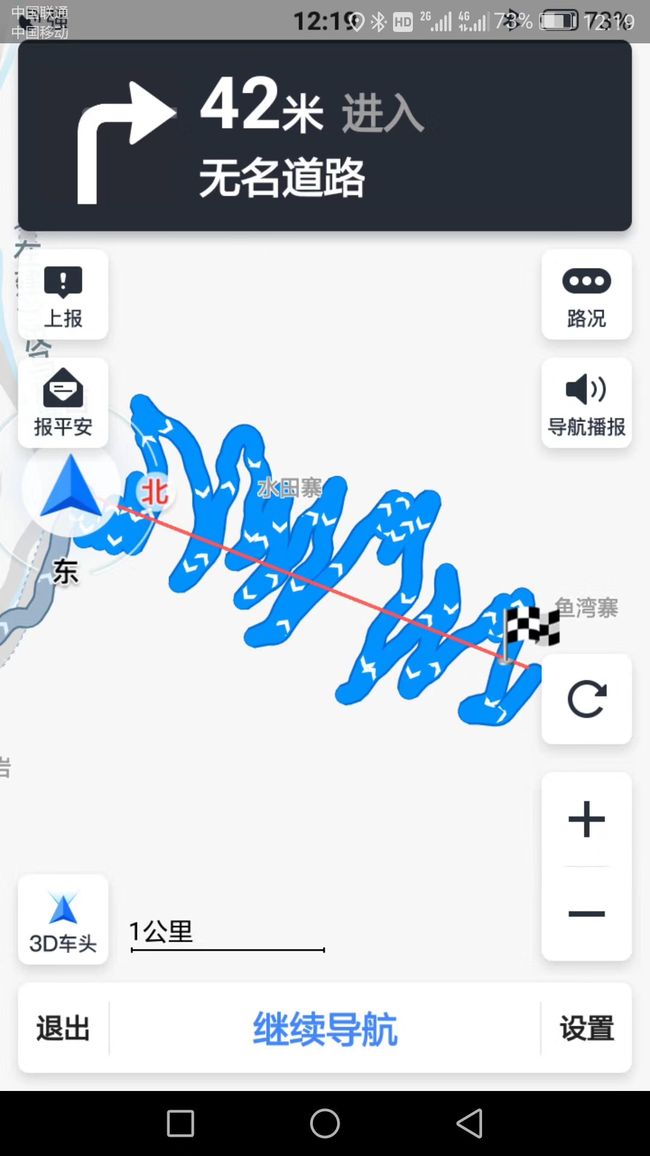Switch the 3D车头 view mode

[x=63, y=919]
